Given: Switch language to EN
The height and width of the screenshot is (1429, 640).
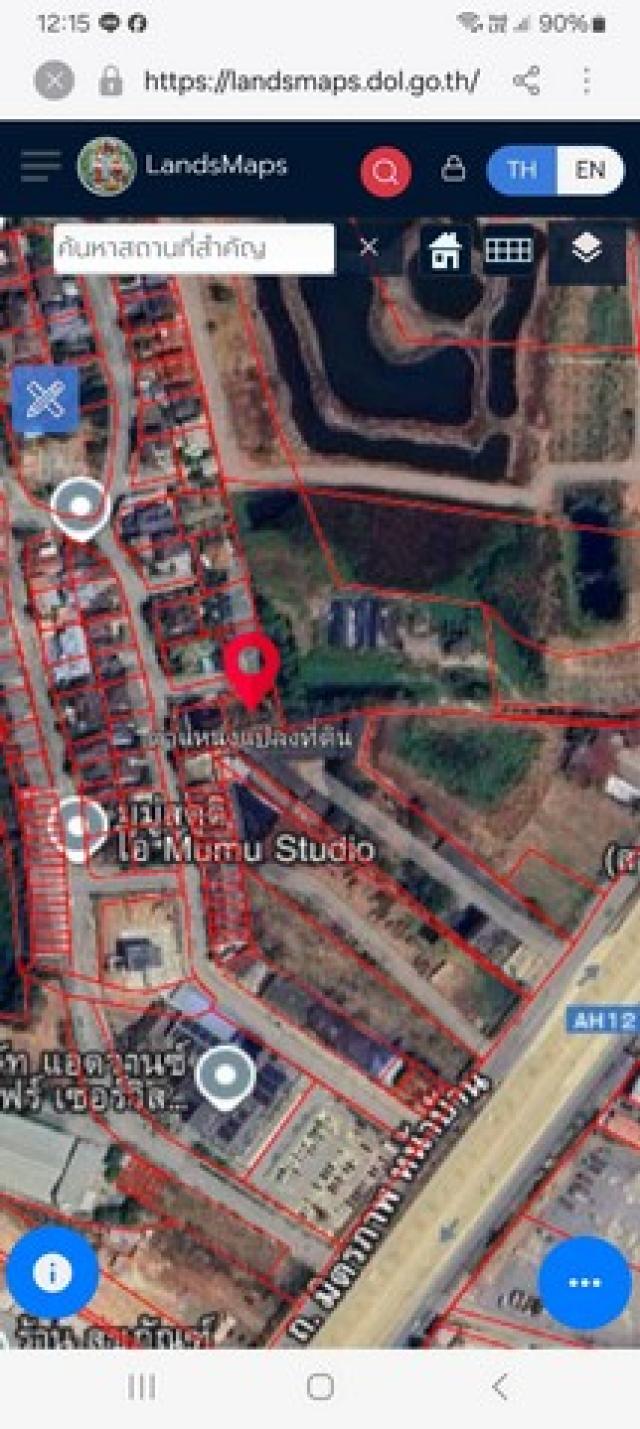Looking at the screenshot, I should coord(590,170).
